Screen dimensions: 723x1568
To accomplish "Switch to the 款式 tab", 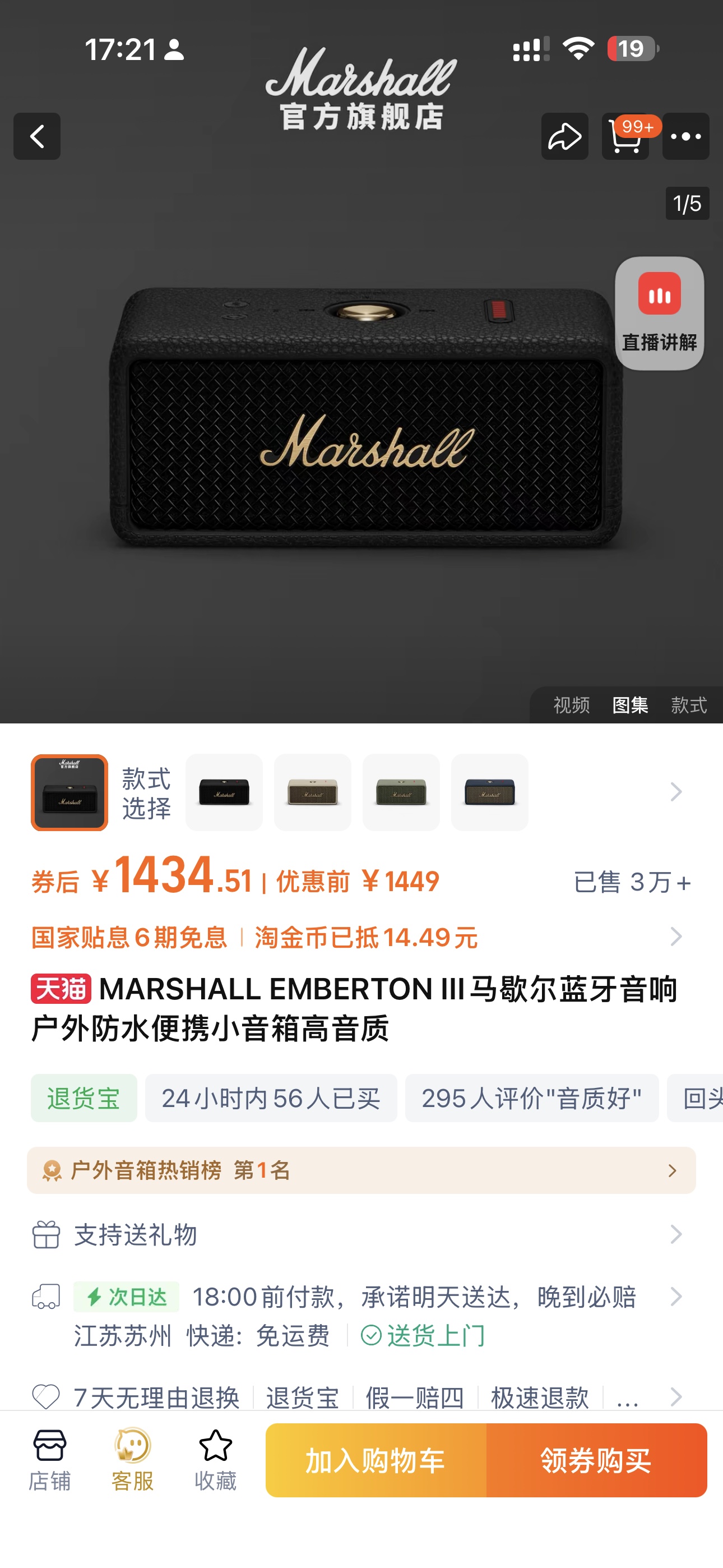I will point(688,705).
